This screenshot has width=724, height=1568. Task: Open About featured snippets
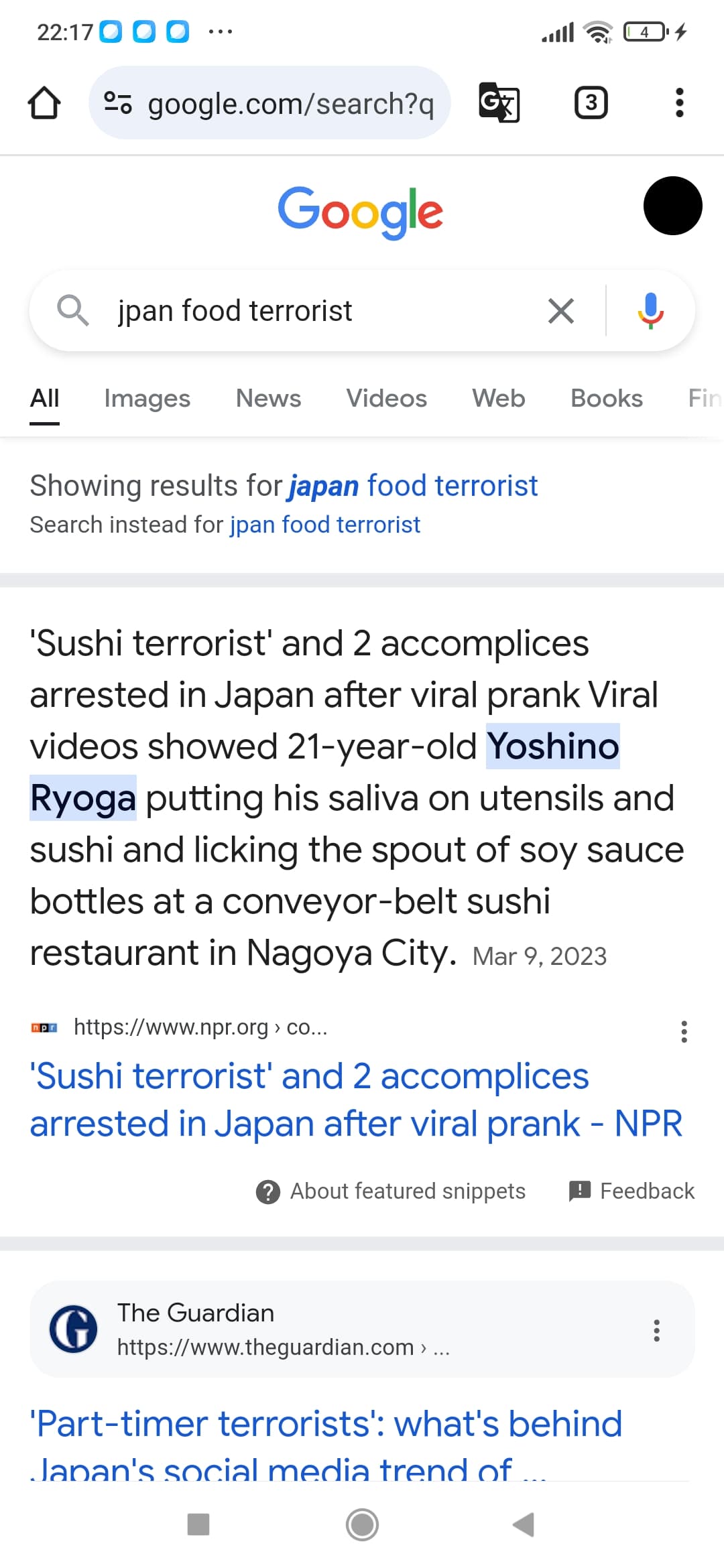coord(391,1191)
